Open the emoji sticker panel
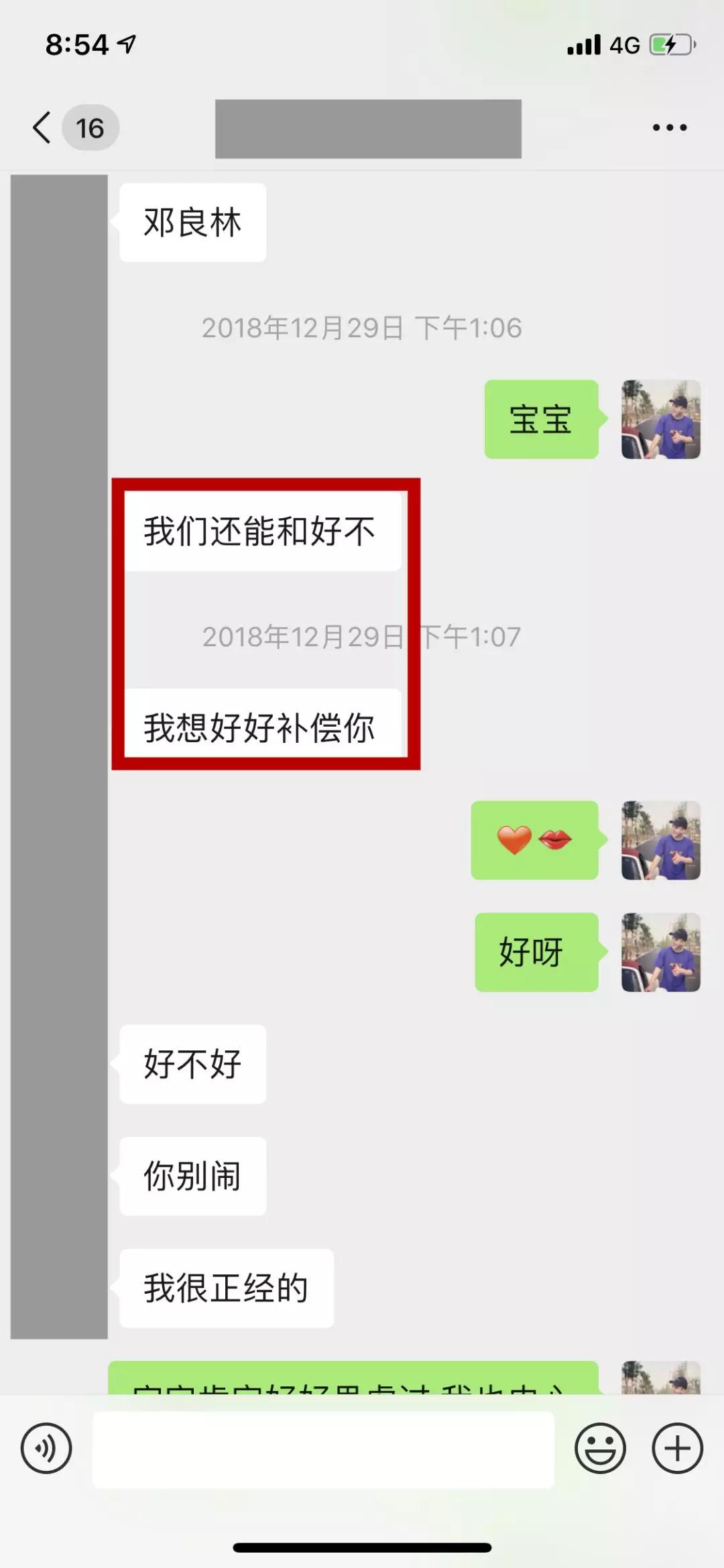724x1568 pixels. coord(600,1448)
